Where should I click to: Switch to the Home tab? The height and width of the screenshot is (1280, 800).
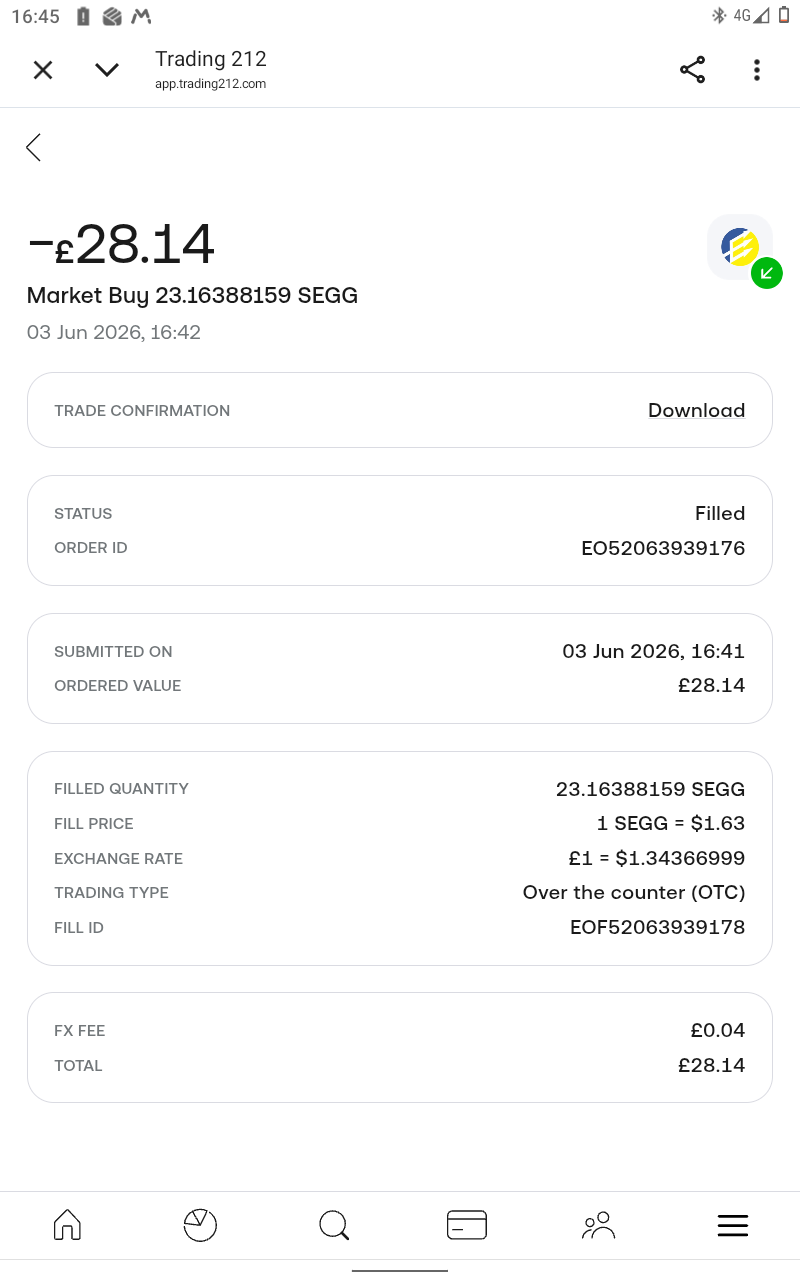(x=67, y=1225)
